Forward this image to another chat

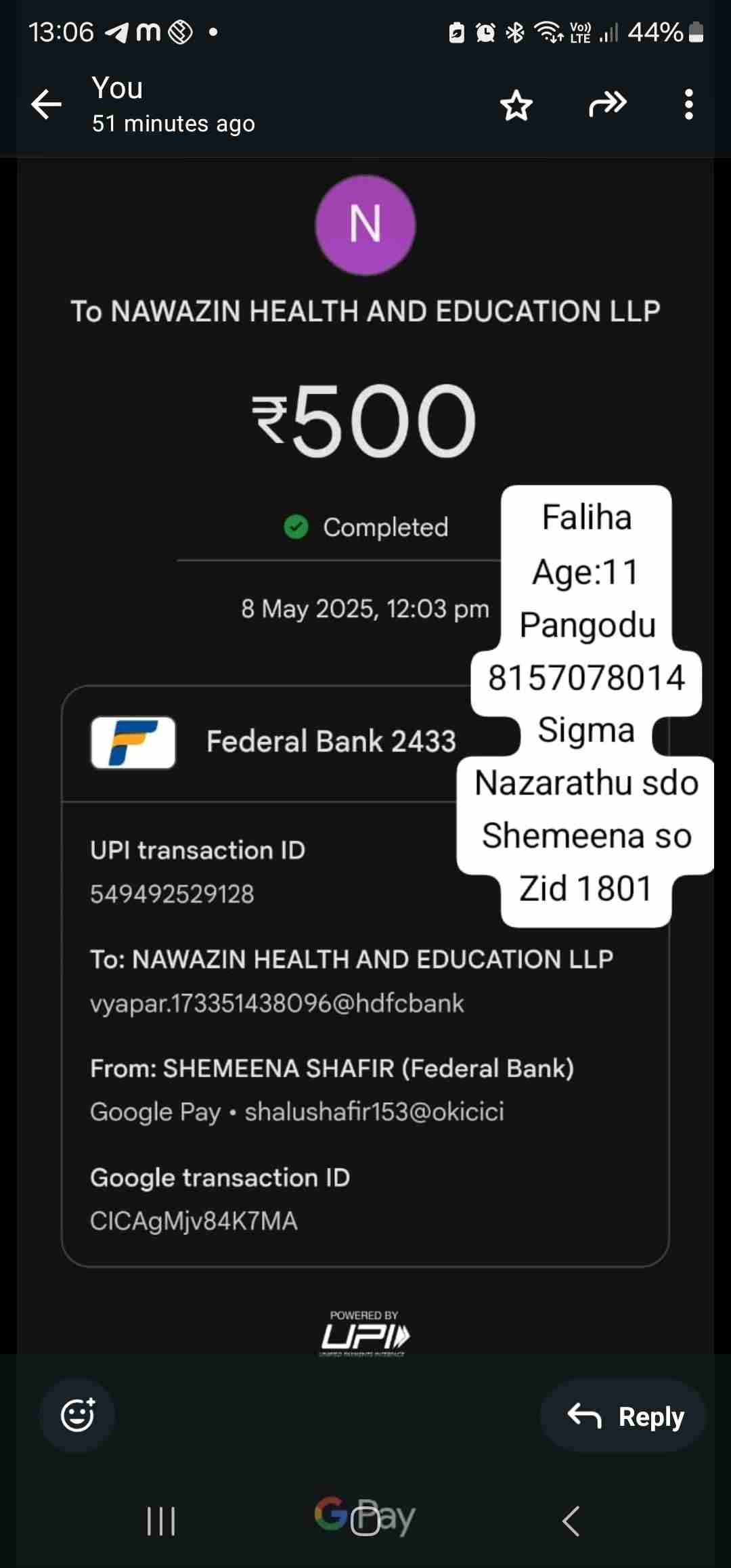click(x=607, y=105)
